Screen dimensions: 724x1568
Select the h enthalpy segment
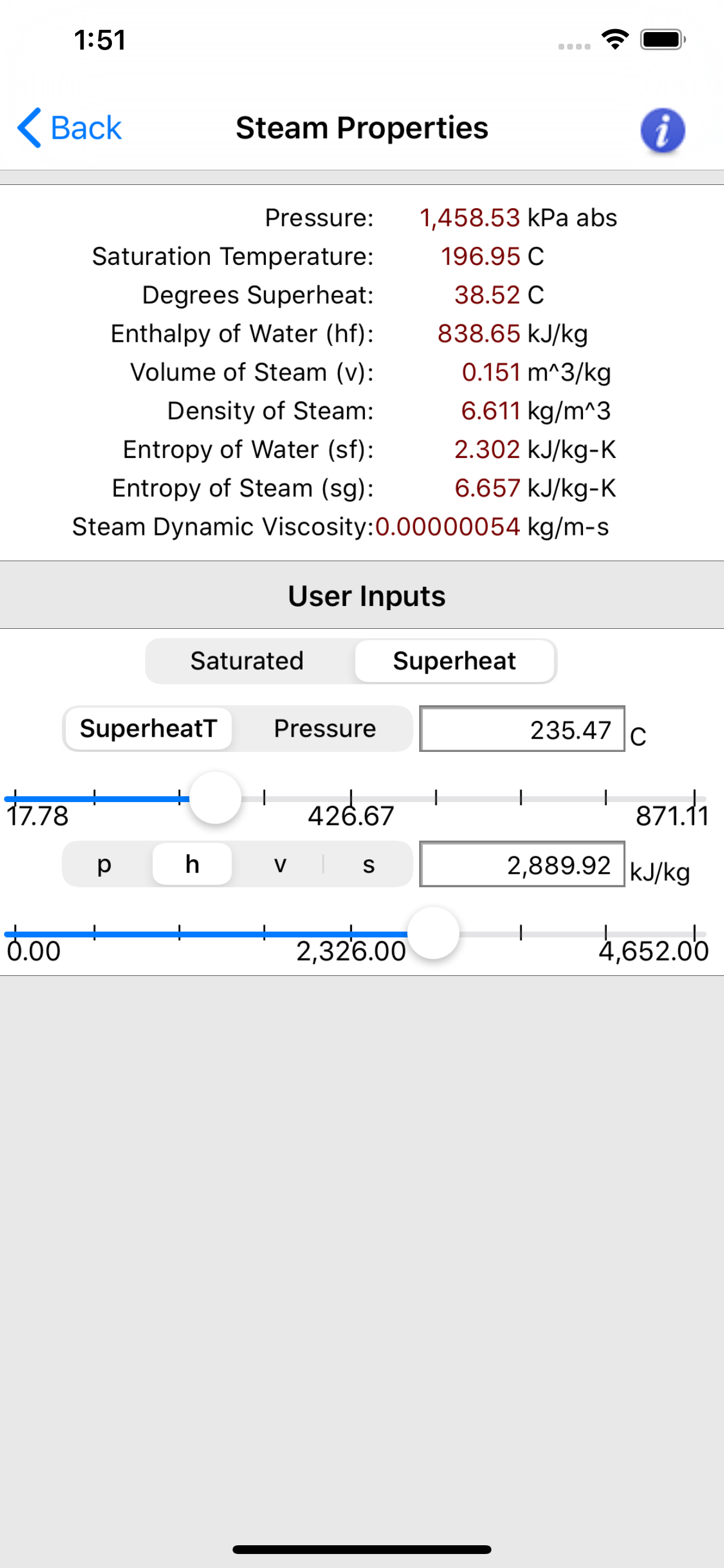tap(192, 864)
